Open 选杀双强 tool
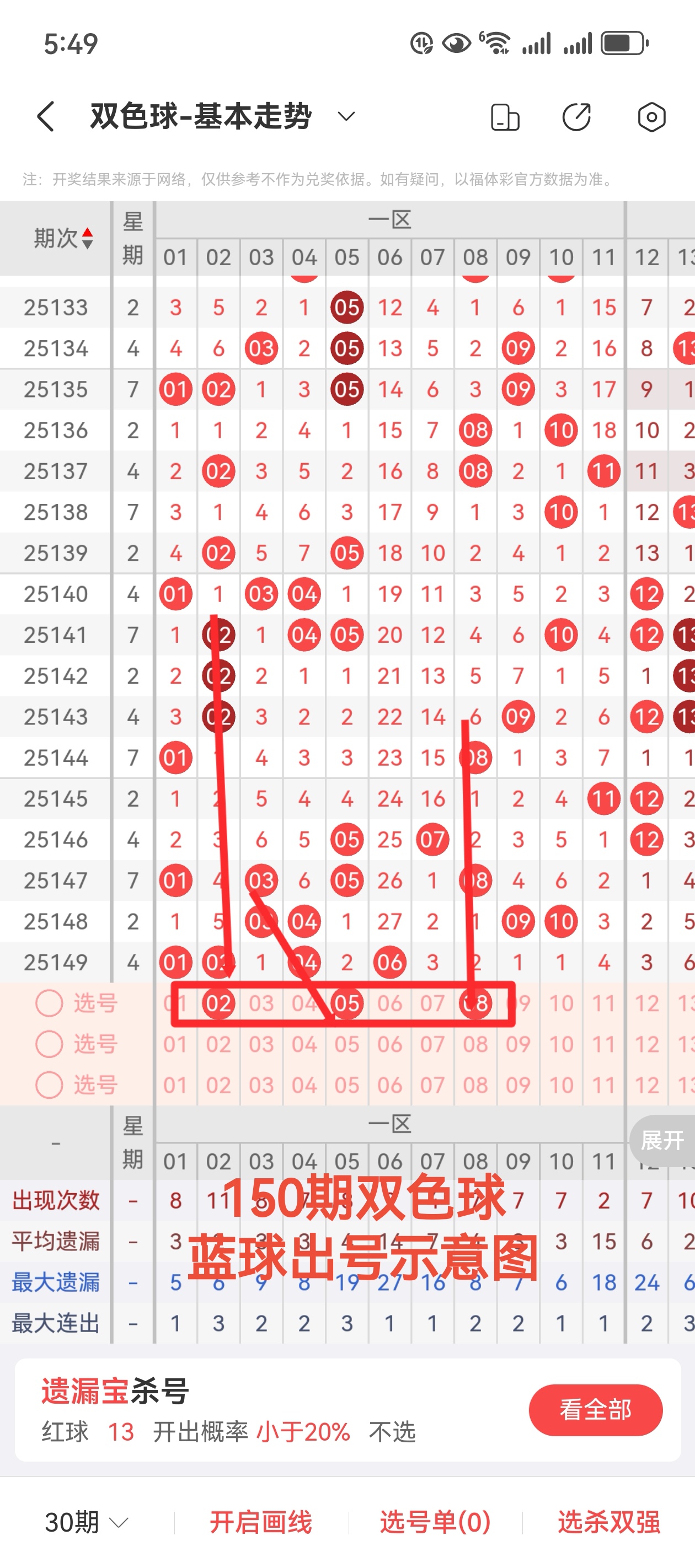The height and width of the screenshot is (1568, 695). tap(608, 1522)
